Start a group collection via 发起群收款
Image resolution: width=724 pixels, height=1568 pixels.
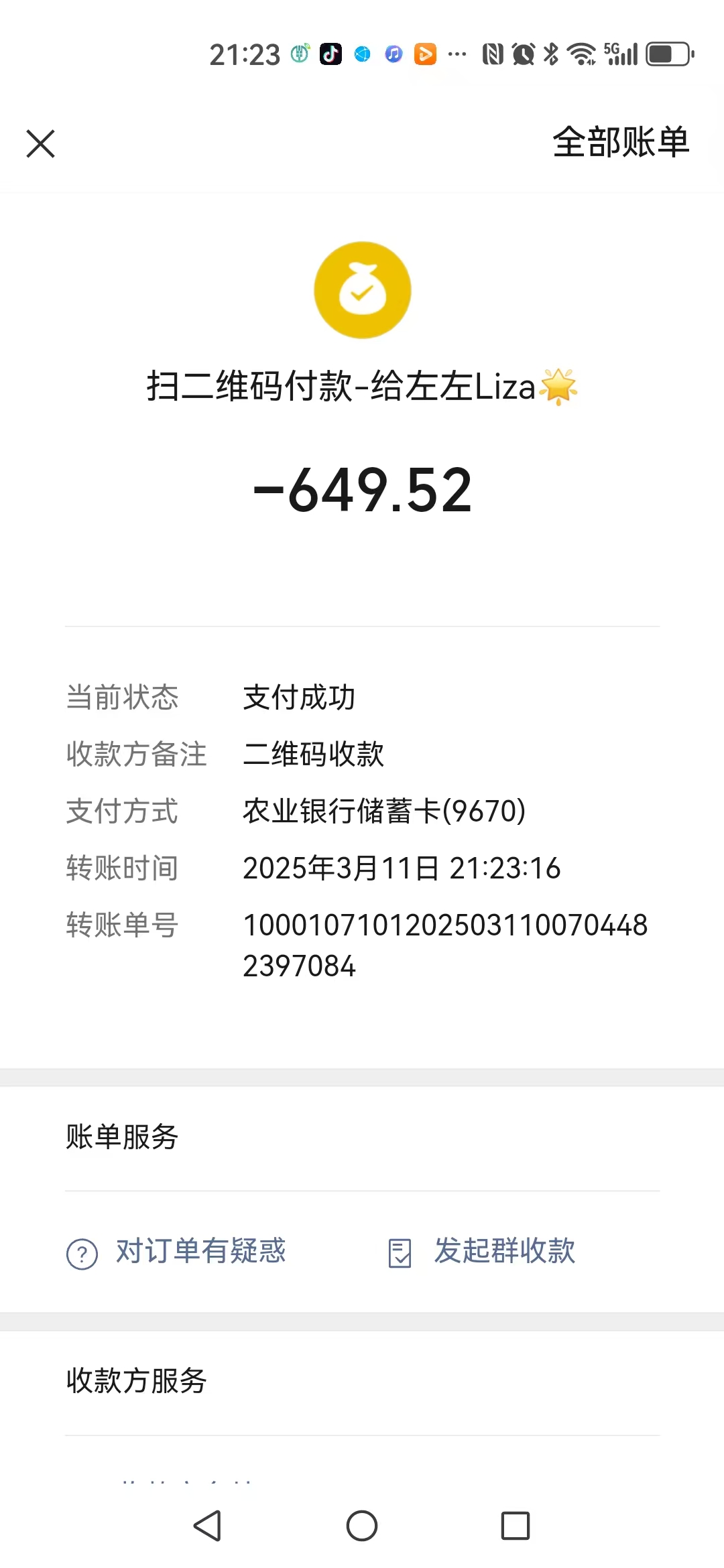(481, 1252)
